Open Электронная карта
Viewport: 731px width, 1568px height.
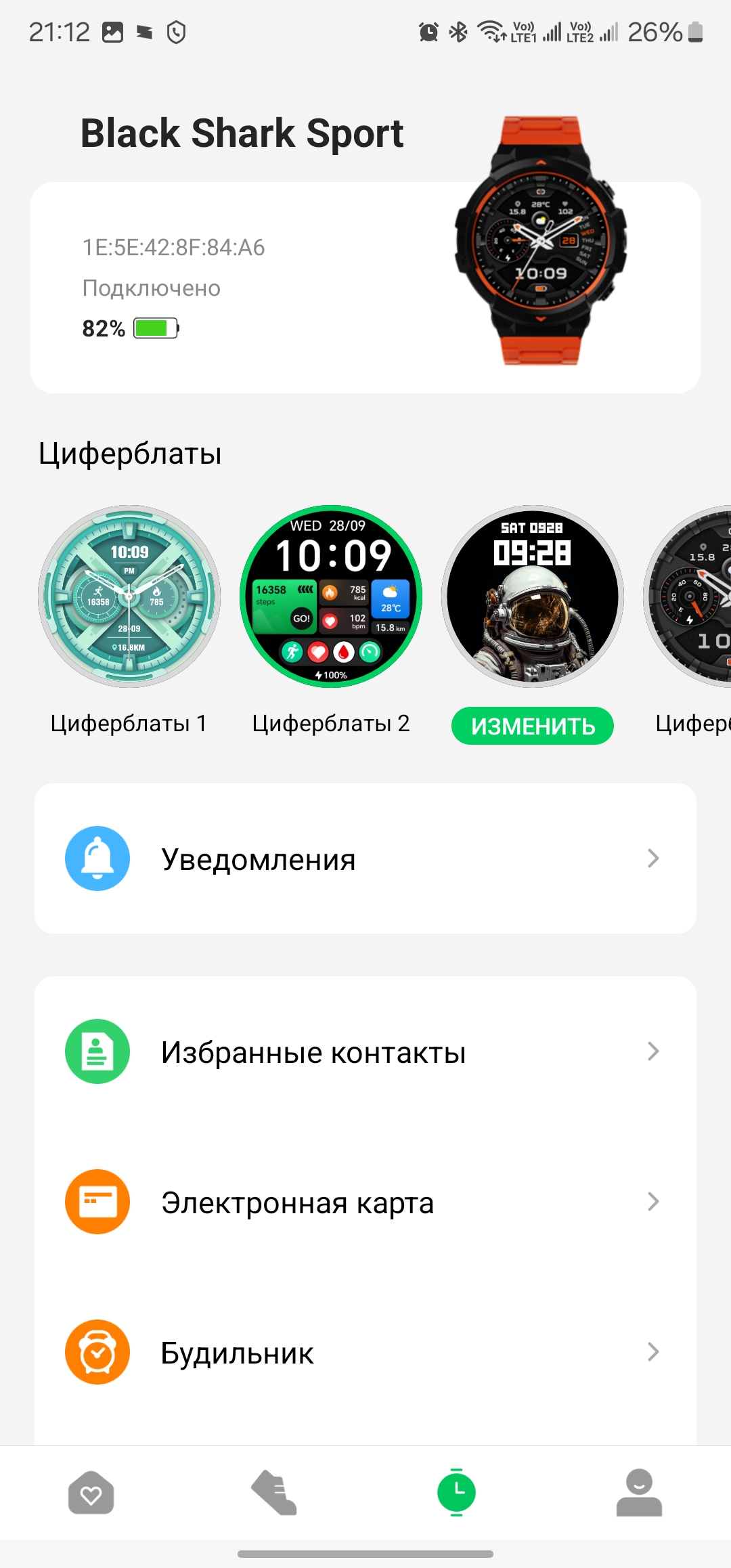coord(365,1202)
